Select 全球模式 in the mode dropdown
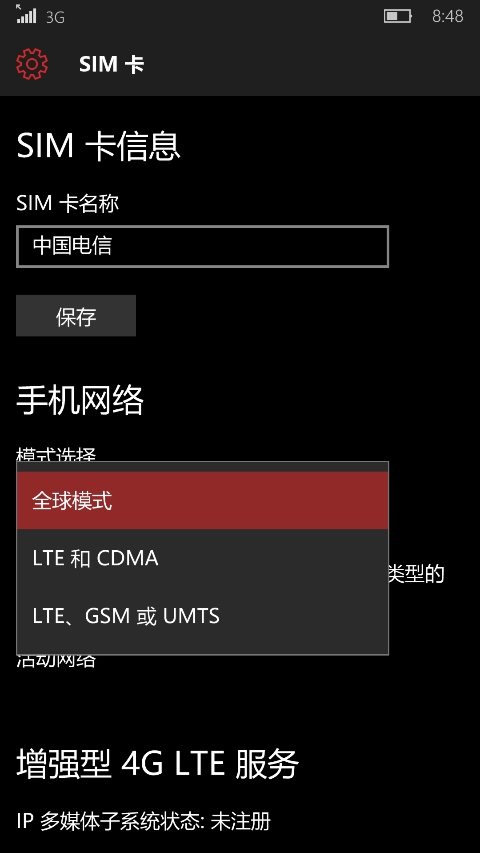 [x=202, y=500]
